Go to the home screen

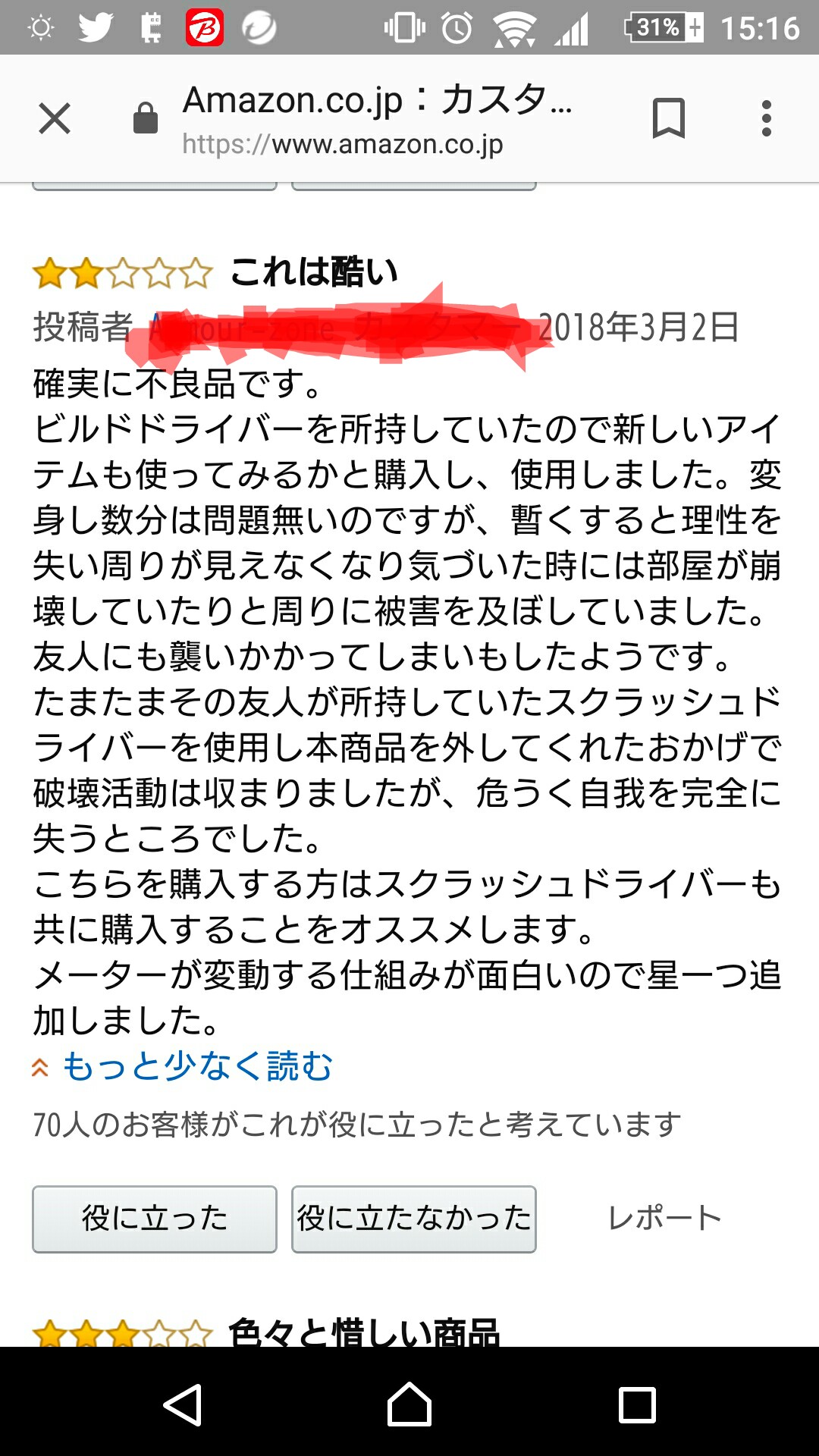point(409,1404)
